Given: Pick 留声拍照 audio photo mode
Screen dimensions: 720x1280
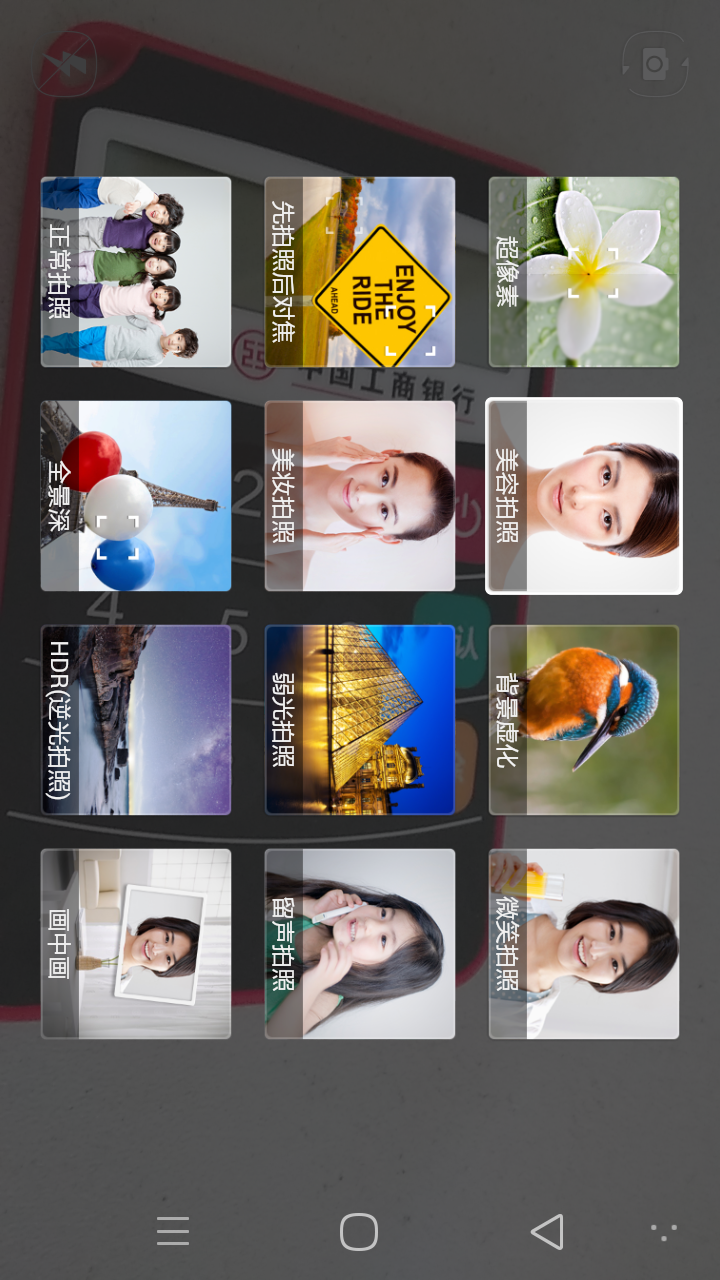Looking at the screenshot, I should [x=360, y=944].
